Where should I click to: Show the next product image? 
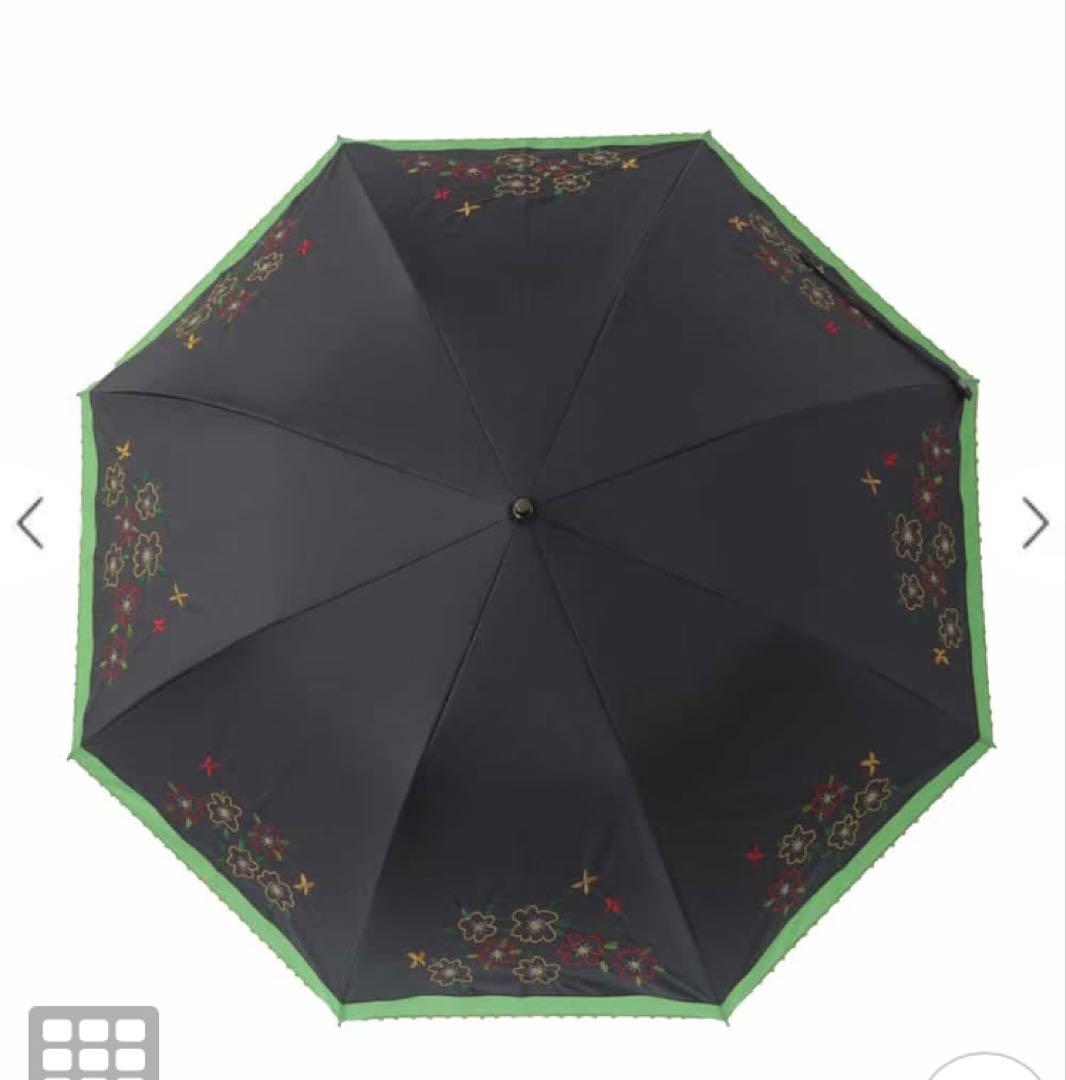tap(1035, 523)
